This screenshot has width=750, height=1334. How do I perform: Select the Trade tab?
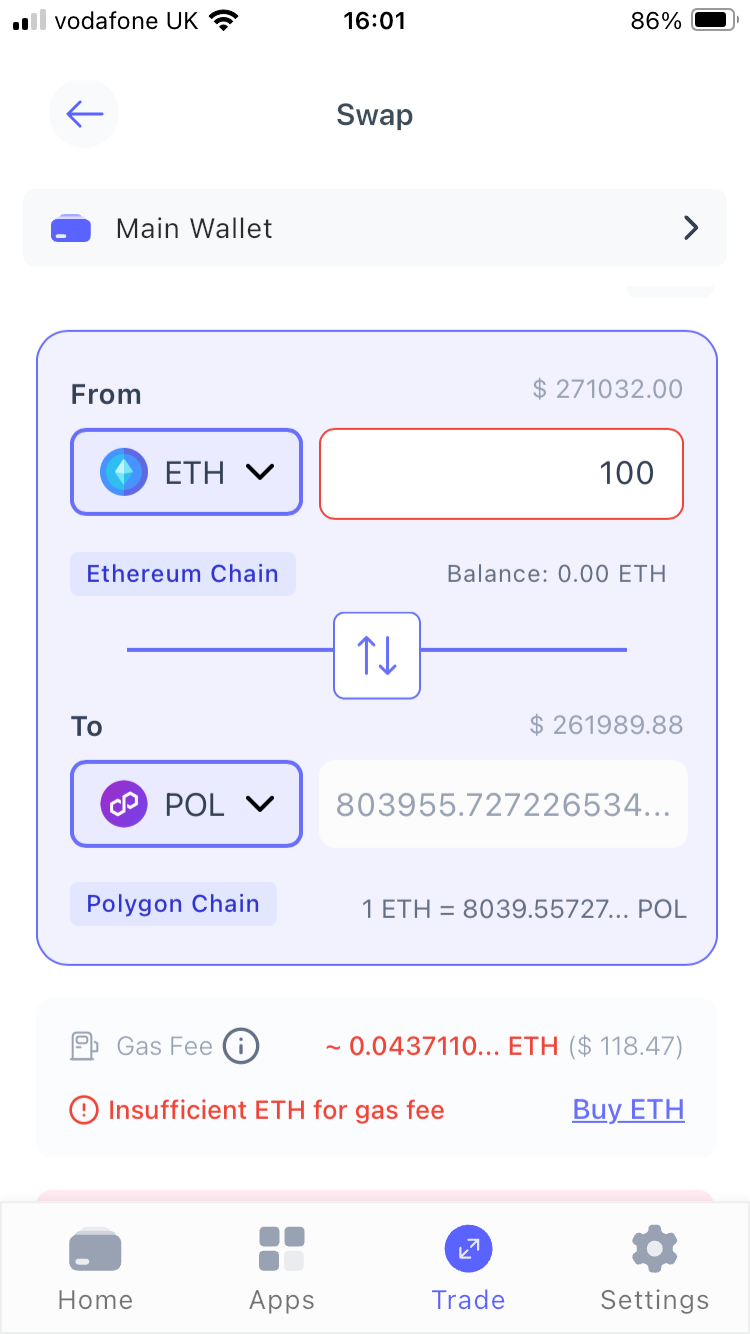[x=468, y=1269]
